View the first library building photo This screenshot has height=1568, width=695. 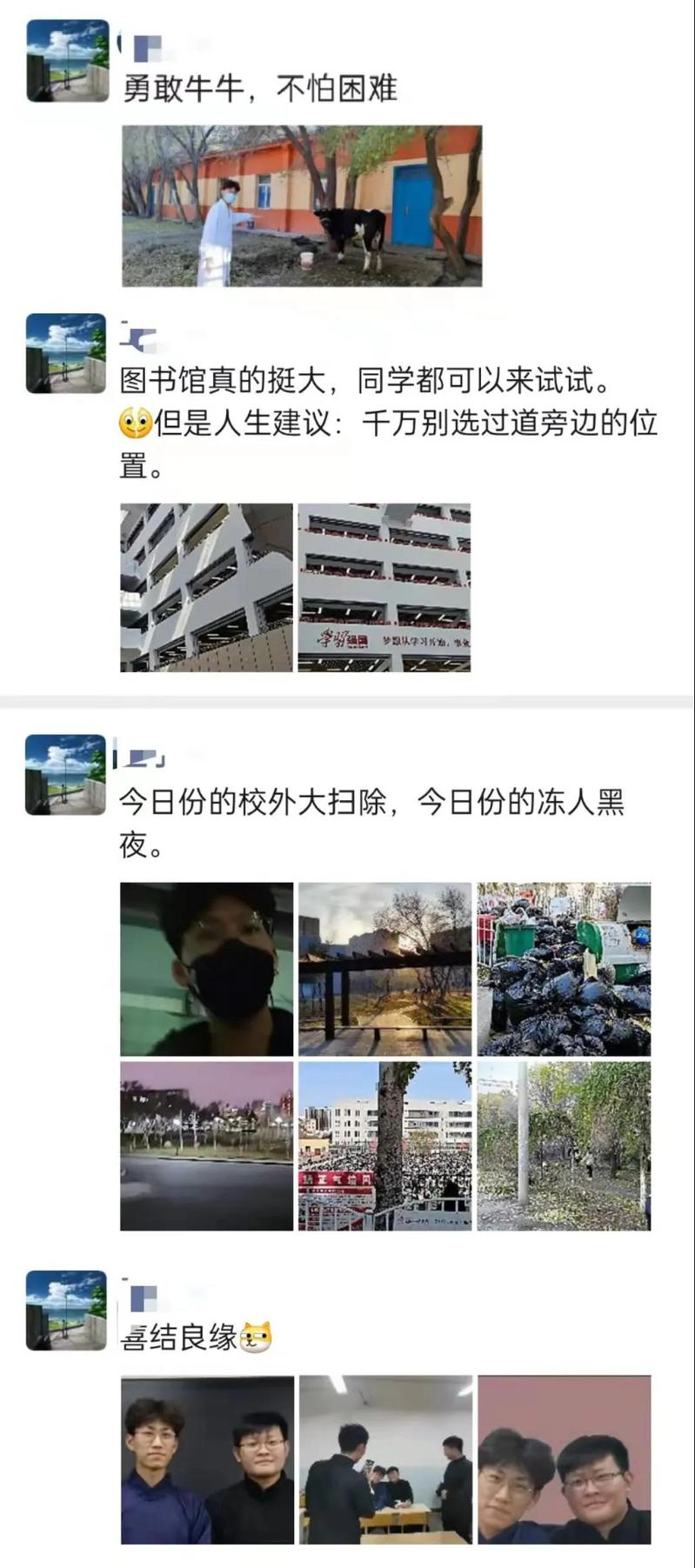pos(206,588)
